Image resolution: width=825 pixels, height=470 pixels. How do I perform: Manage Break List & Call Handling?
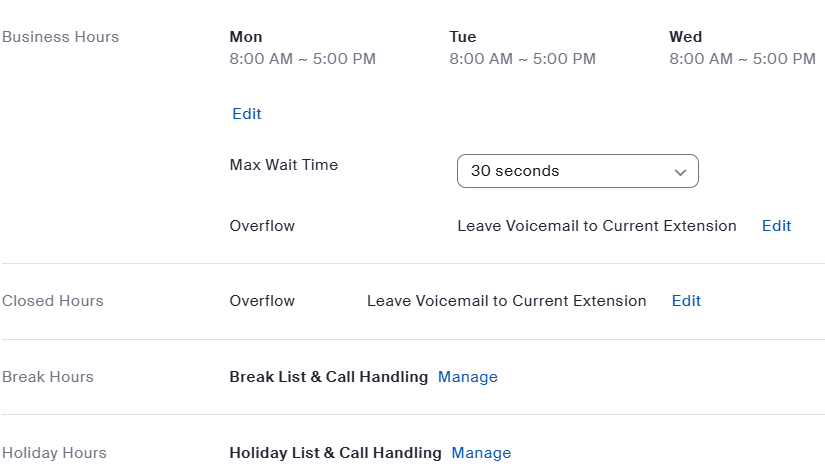coord(467,377)
